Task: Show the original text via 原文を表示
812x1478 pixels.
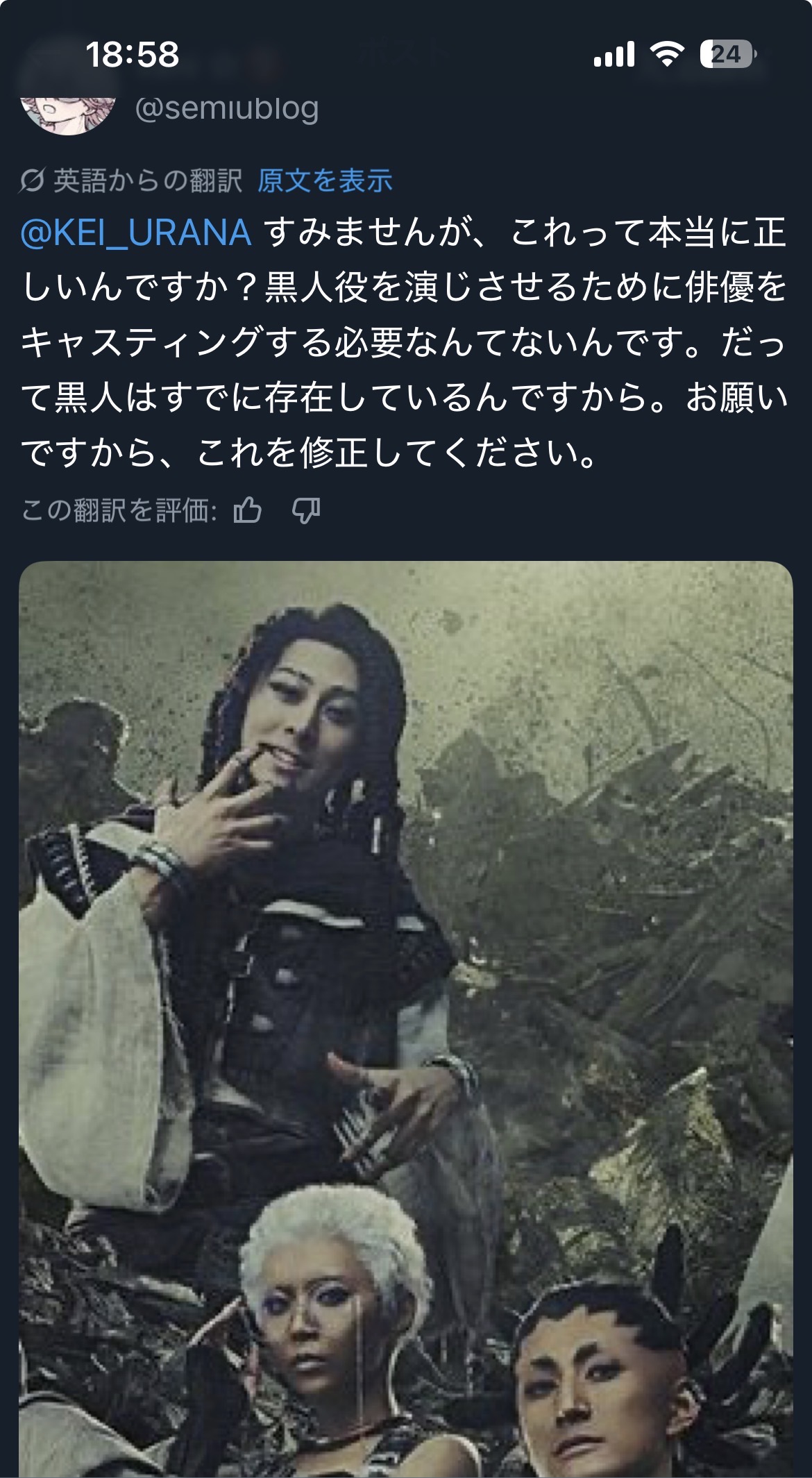Action: (325, 180)
